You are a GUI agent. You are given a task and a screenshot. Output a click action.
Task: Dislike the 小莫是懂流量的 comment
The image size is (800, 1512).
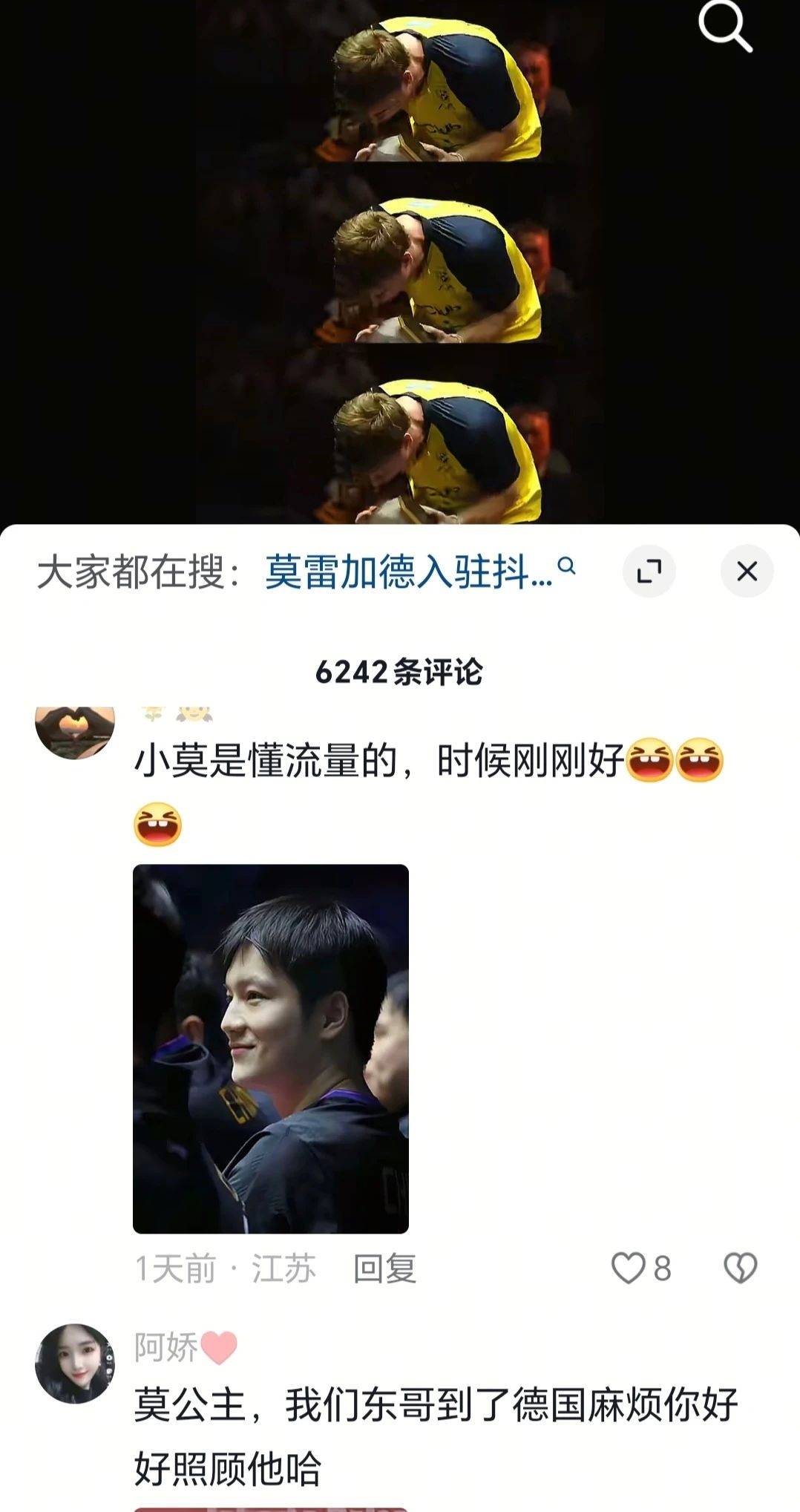pos(740,1269)
